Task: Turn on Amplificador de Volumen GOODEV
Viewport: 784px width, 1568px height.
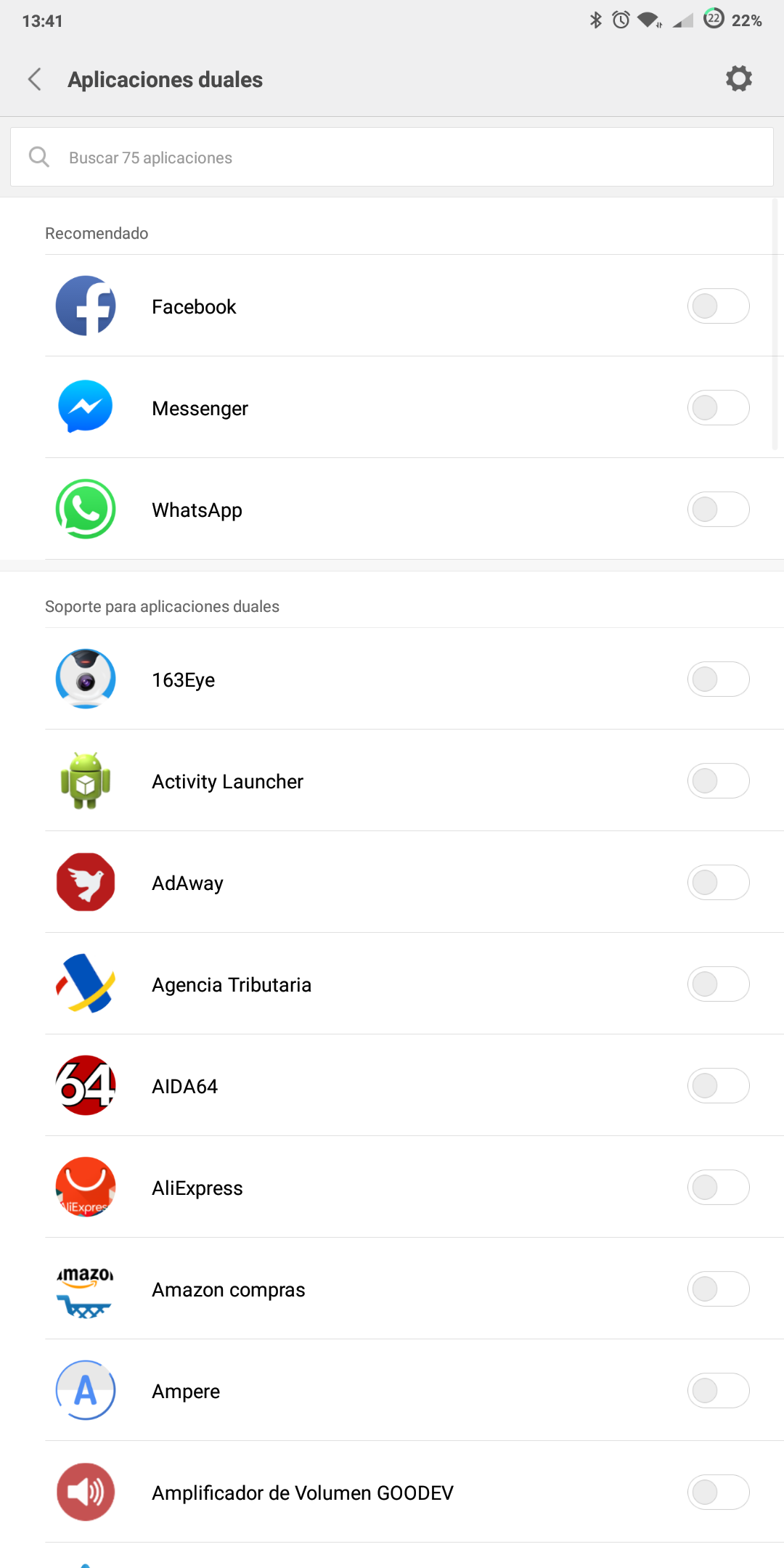Action: (x=719, y=1493)
